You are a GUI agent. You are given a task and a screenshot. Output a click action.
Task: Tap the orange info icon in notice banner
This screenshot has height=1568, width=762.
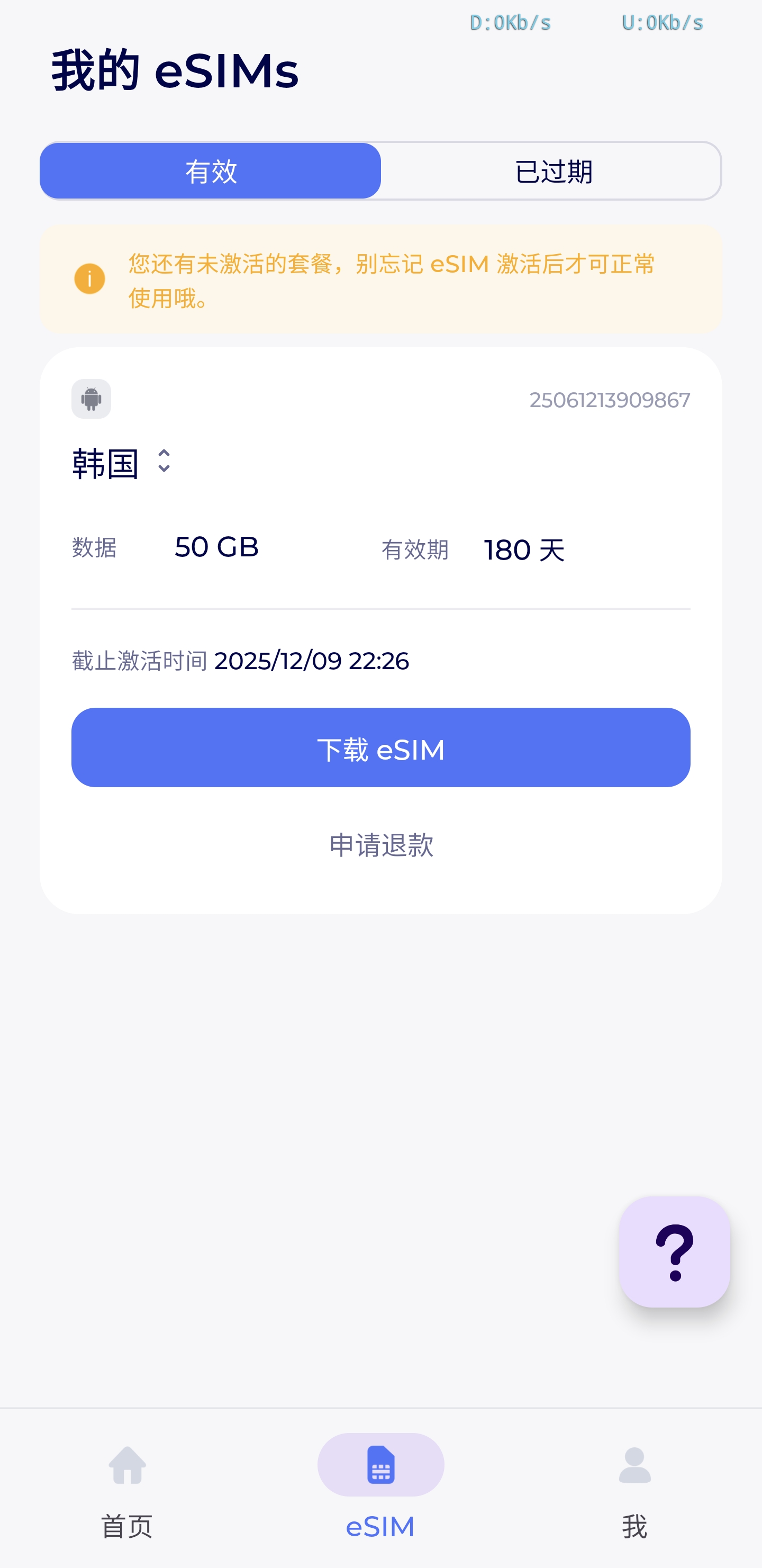(x=89, y=279)
